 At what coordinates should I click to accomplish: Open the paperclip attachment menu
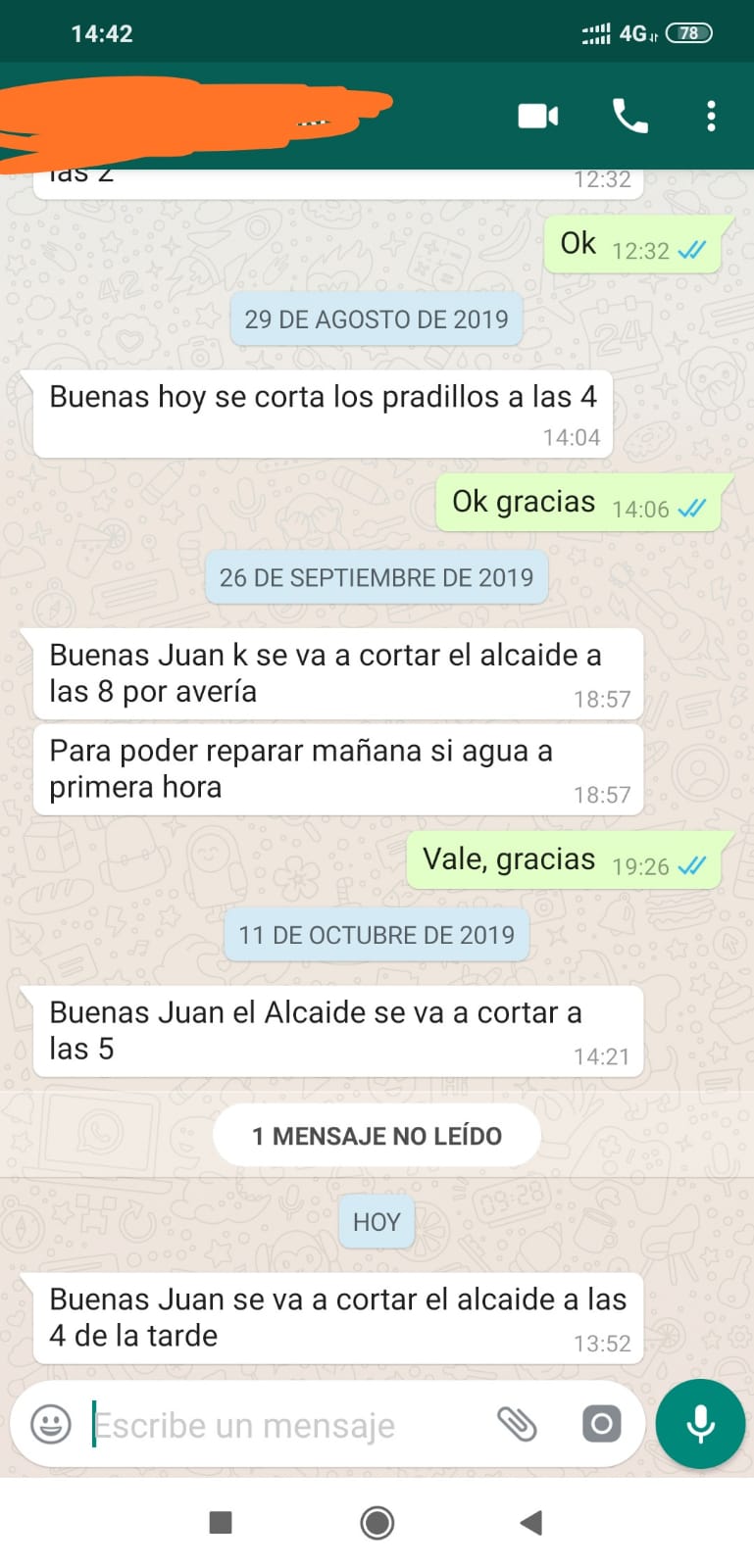(517, 1424)
